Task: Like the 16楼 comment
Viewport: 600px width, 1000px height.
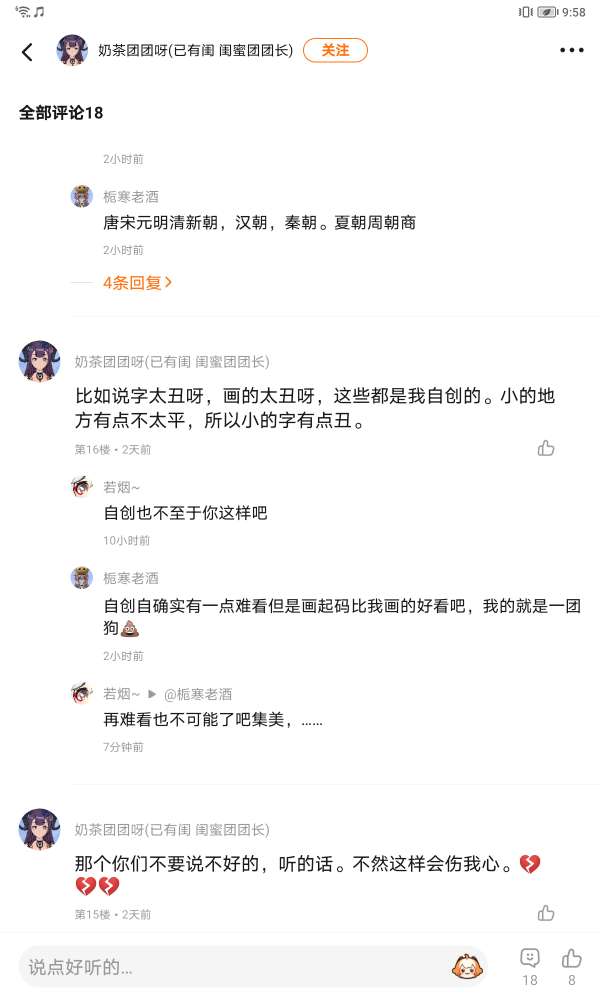Action: (x=546, y=448)
